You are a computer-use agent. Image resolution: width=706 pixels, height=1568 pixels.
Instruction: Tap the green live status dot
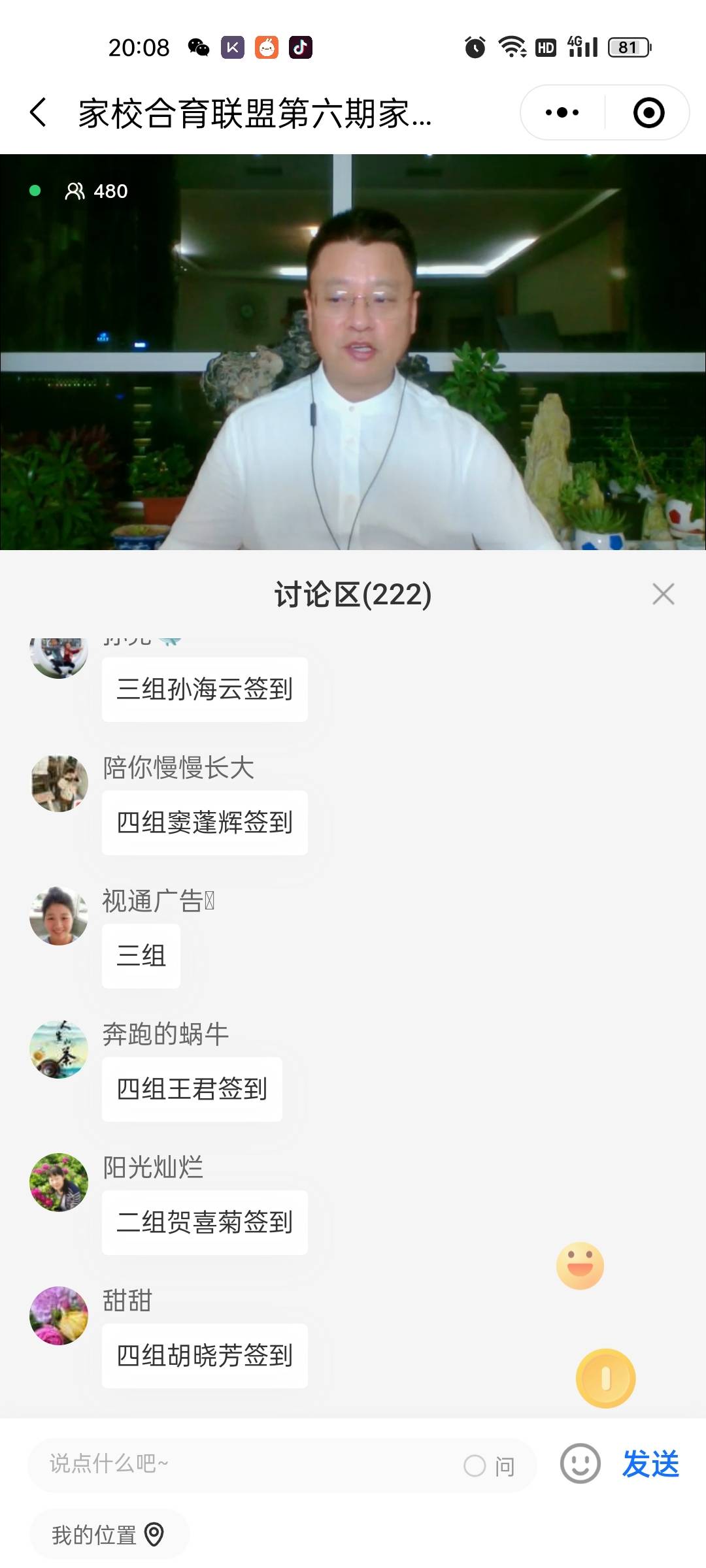pos(34,191)
